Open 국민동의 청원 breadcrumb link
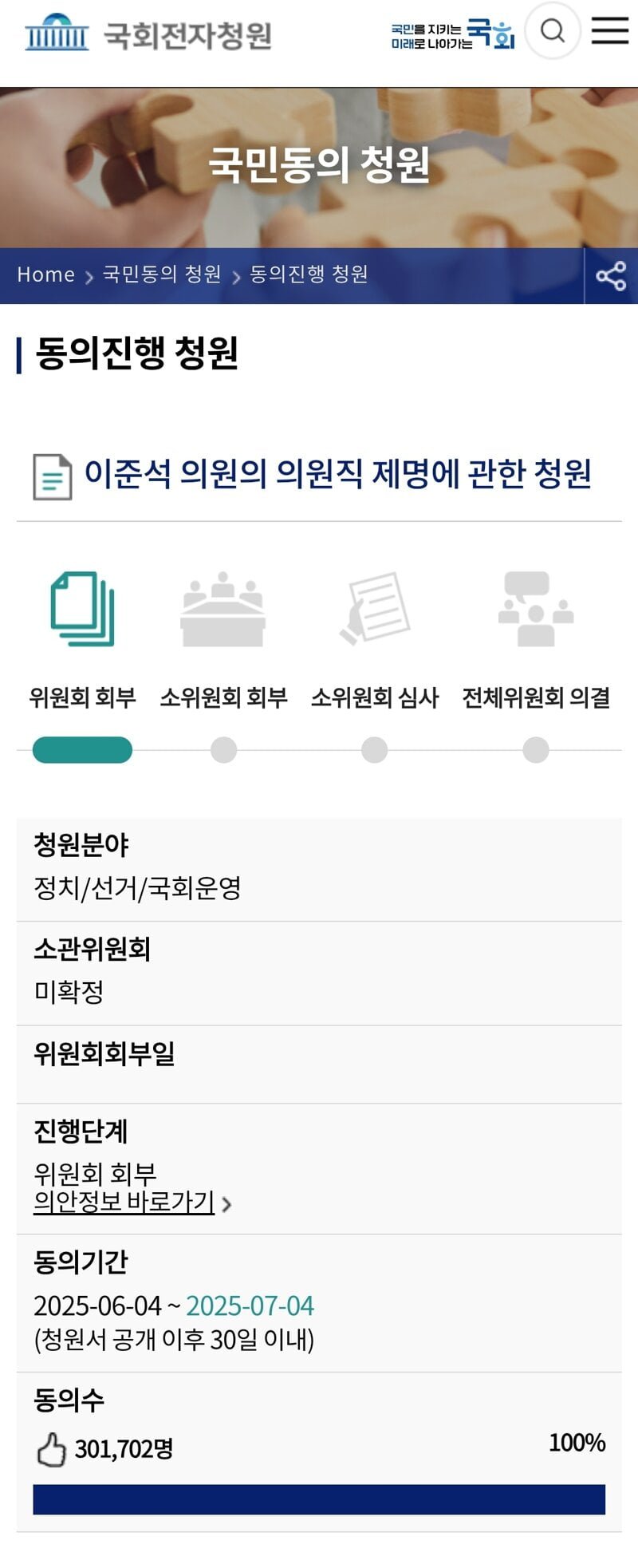Screen dimensions: 638x1568 (x=162, y=274)
